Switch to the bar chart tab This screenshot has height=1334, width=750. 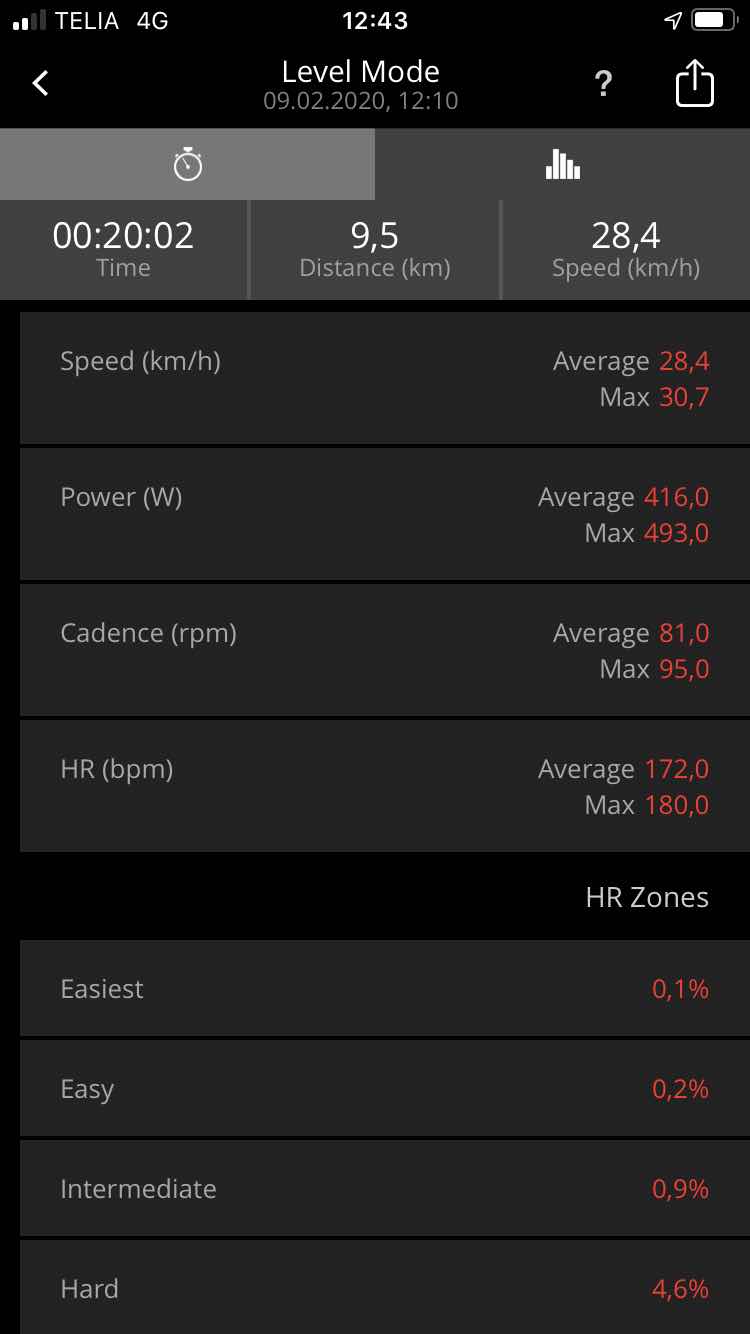(562, 165)
